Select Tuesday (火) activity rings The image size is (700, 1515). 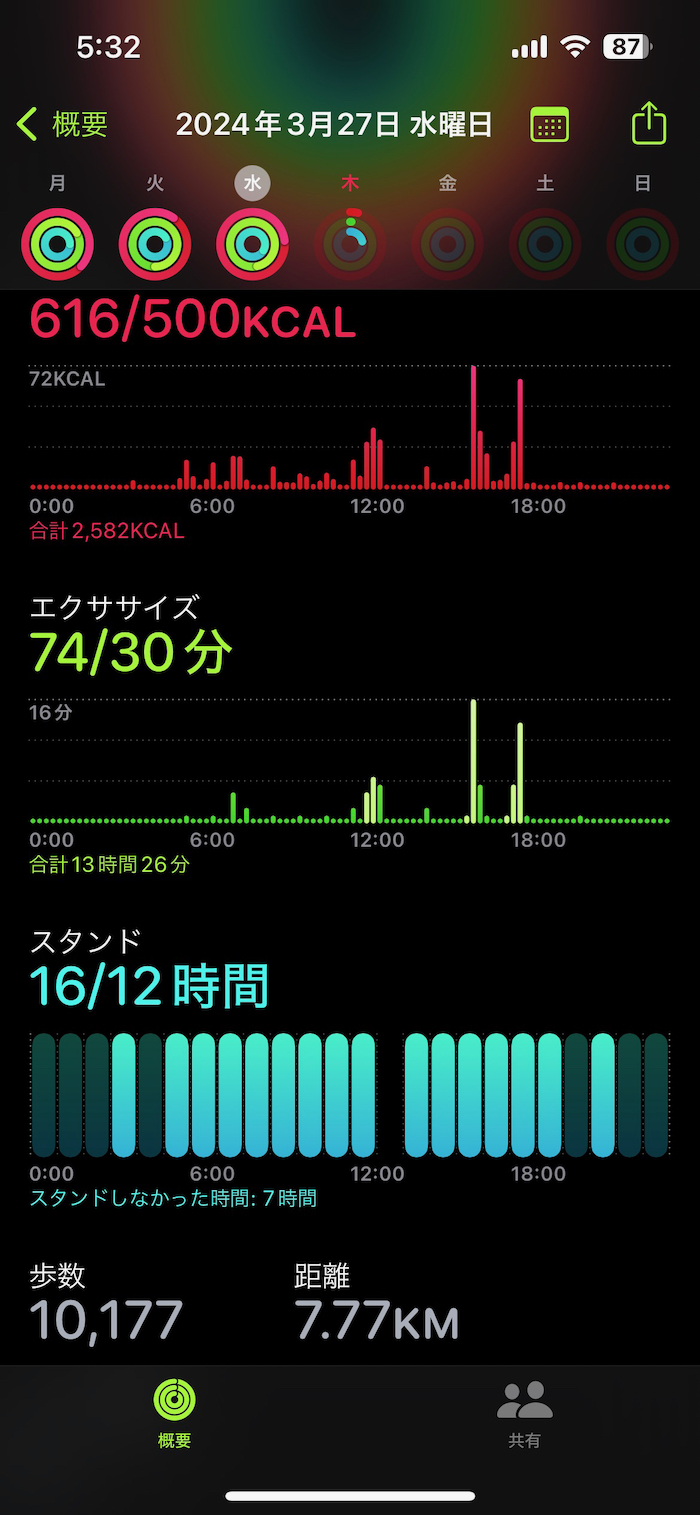pos(155,243)
